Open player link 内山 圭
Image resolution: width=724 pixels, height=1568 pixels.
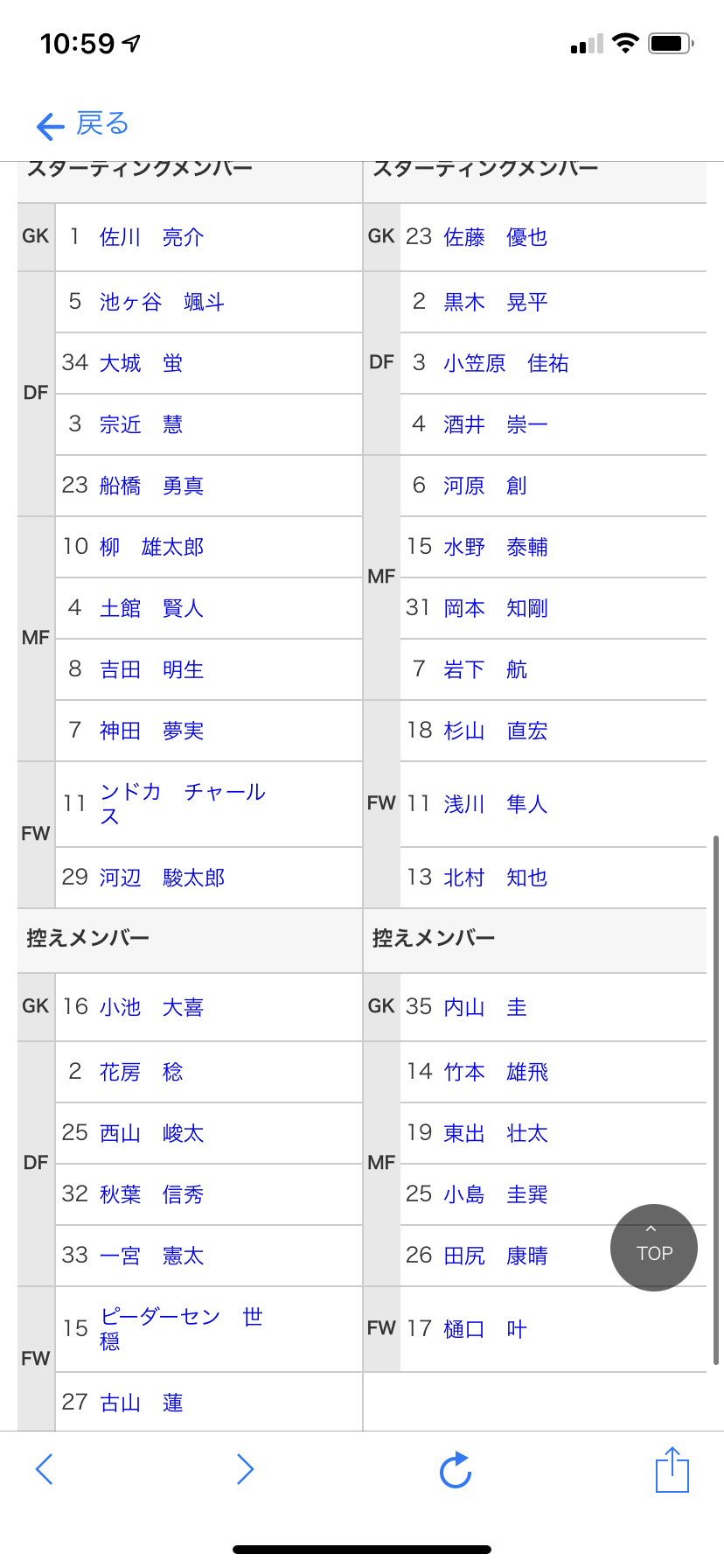tap(485, 1007)
